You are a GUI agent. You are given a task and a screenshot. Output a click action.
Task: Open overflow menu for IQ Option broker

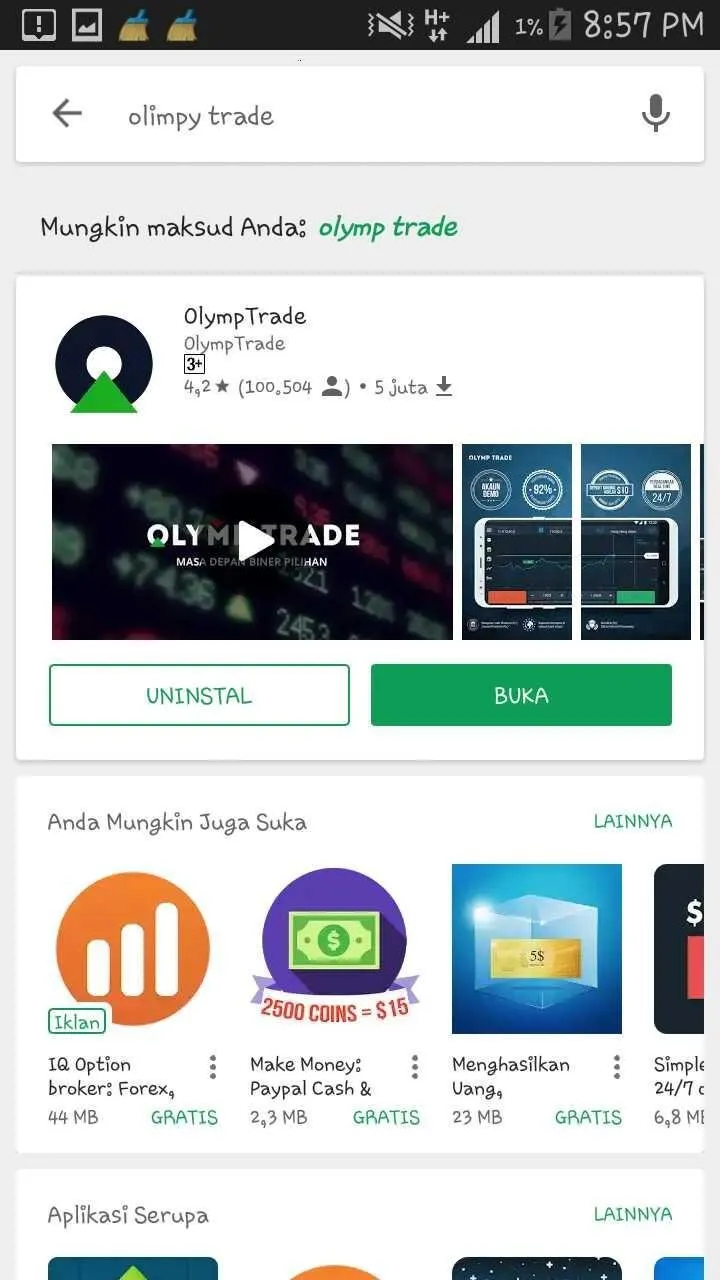pos(213,1067)
